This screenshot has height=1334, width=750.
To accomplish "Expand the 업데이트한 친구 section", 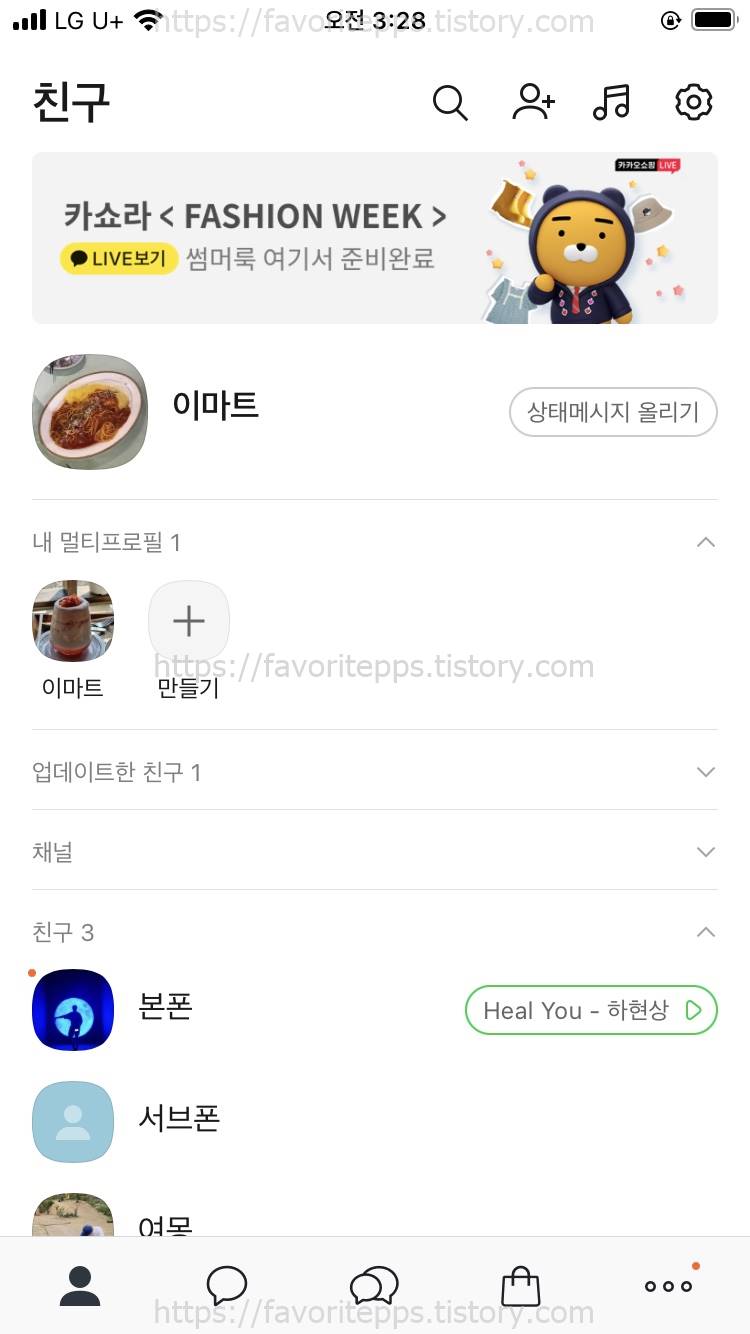I will pyautogui.click(x=375, y=772).
